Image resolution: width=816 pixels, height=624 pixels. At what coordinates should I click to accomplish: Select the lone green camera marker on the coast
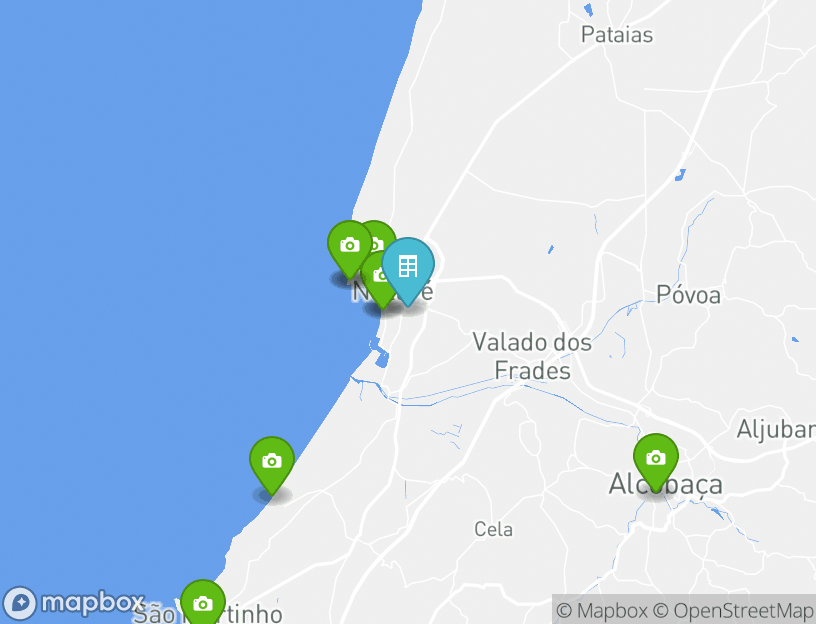[271, 461]
